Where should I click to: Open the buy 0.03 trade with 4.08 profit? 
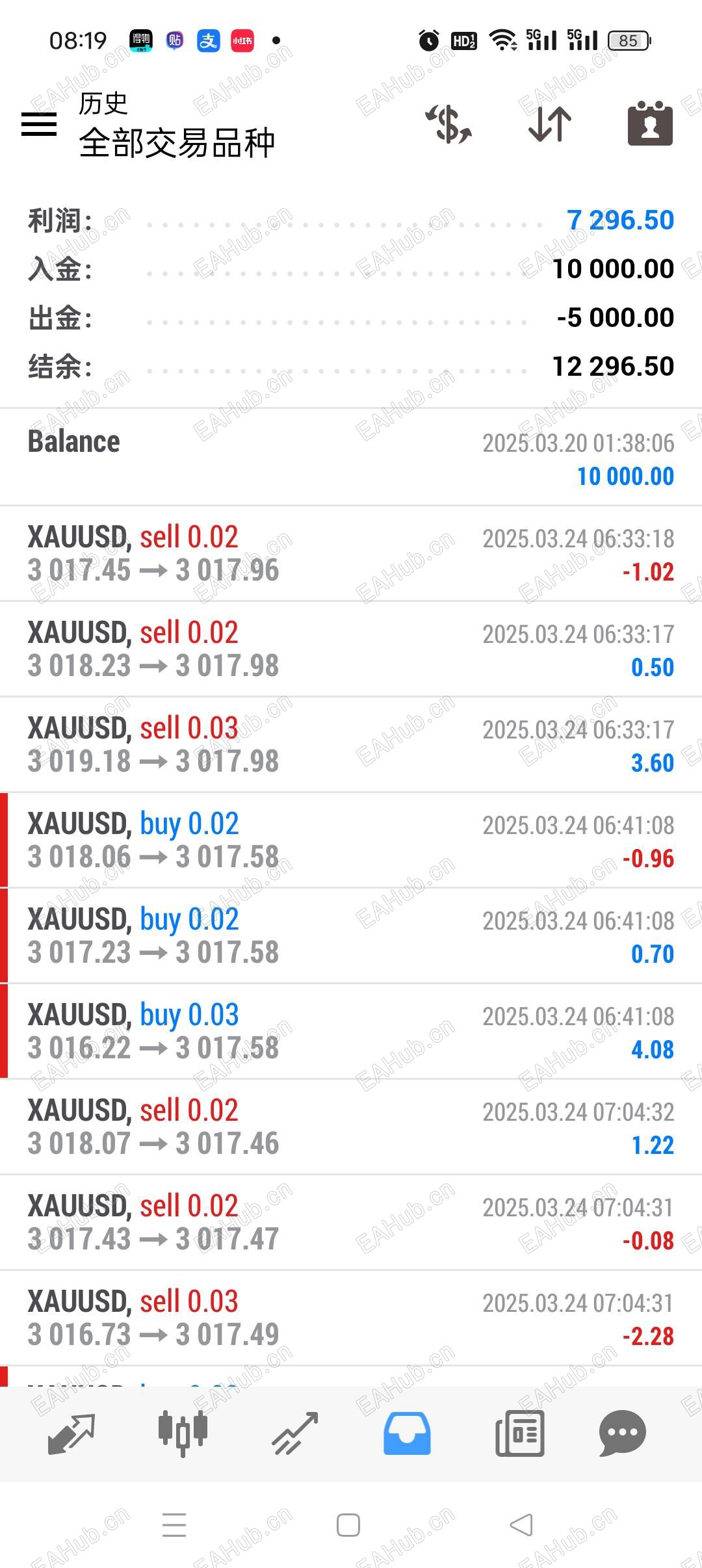pyautogui.click(x=351, y=1032)
